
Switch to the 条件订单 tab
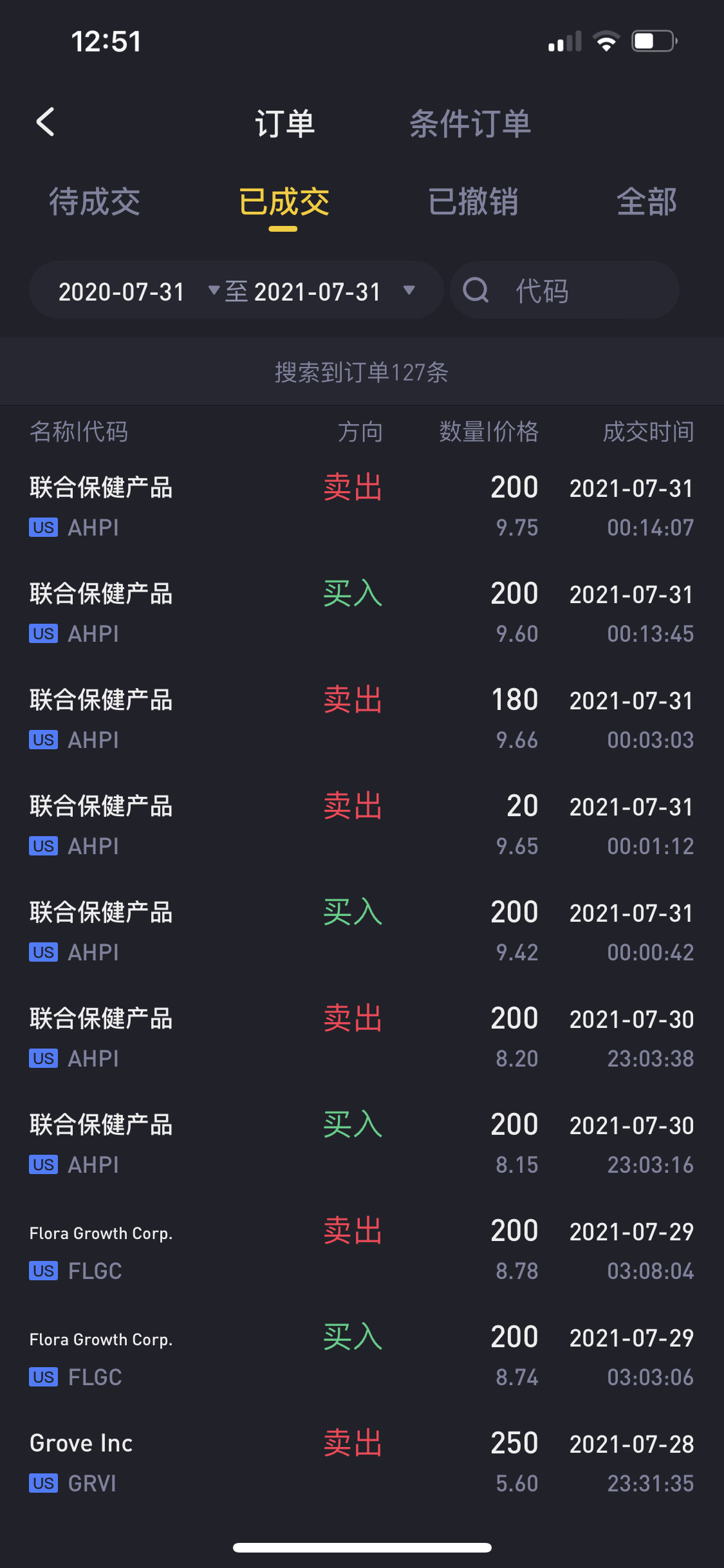tap(470, 124)
